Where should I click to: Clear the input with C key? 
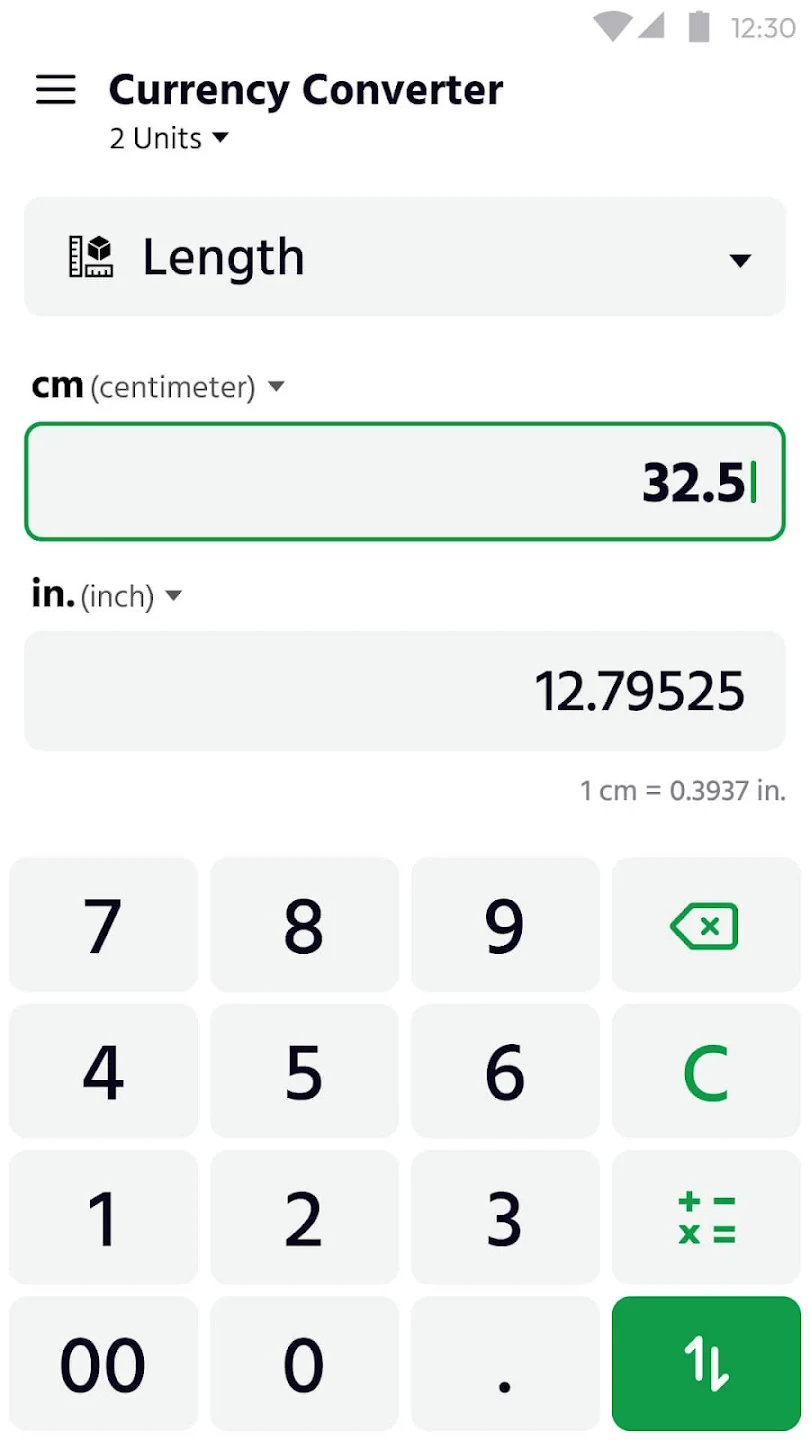[x=705, y=1073]
